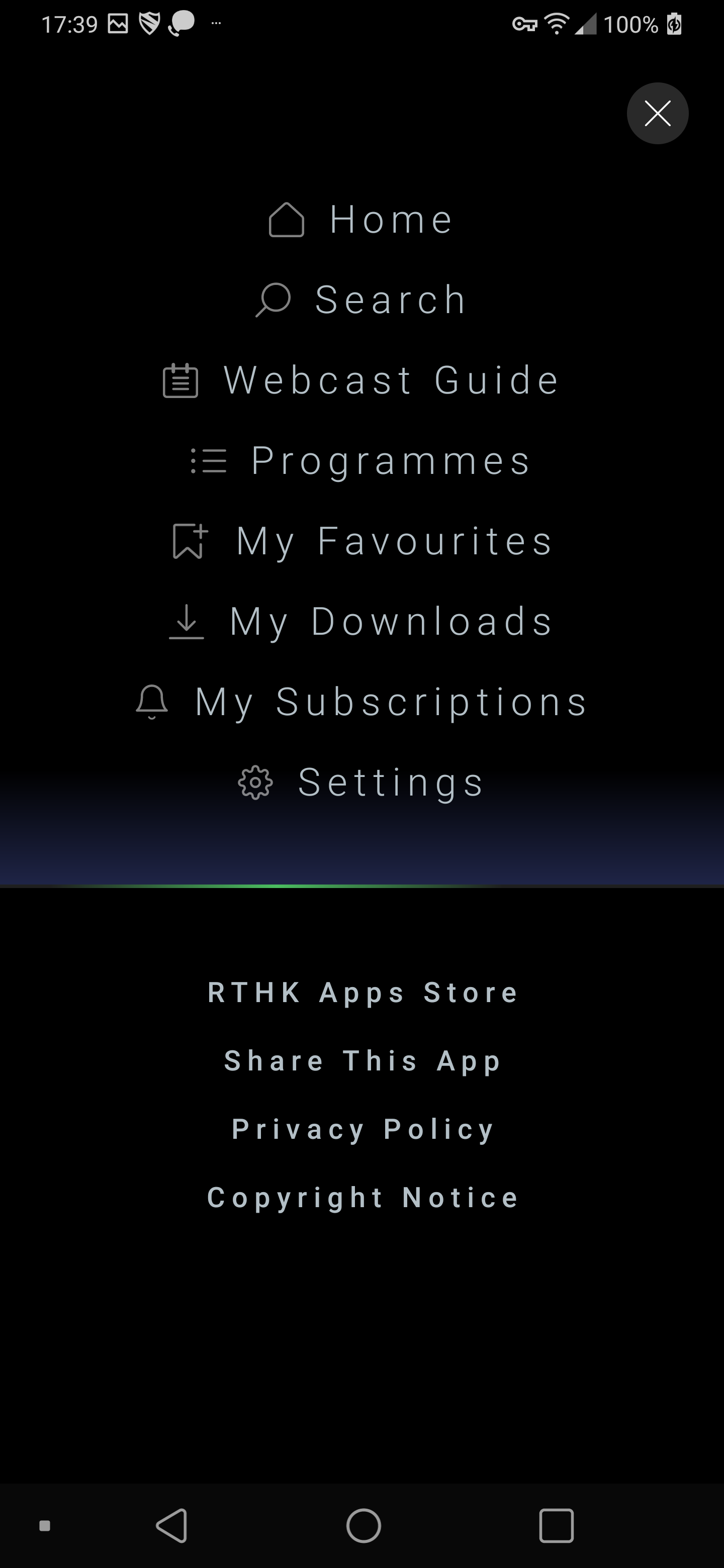Open the Webcast Guide
724x1568 pixels.
[361, 380]
